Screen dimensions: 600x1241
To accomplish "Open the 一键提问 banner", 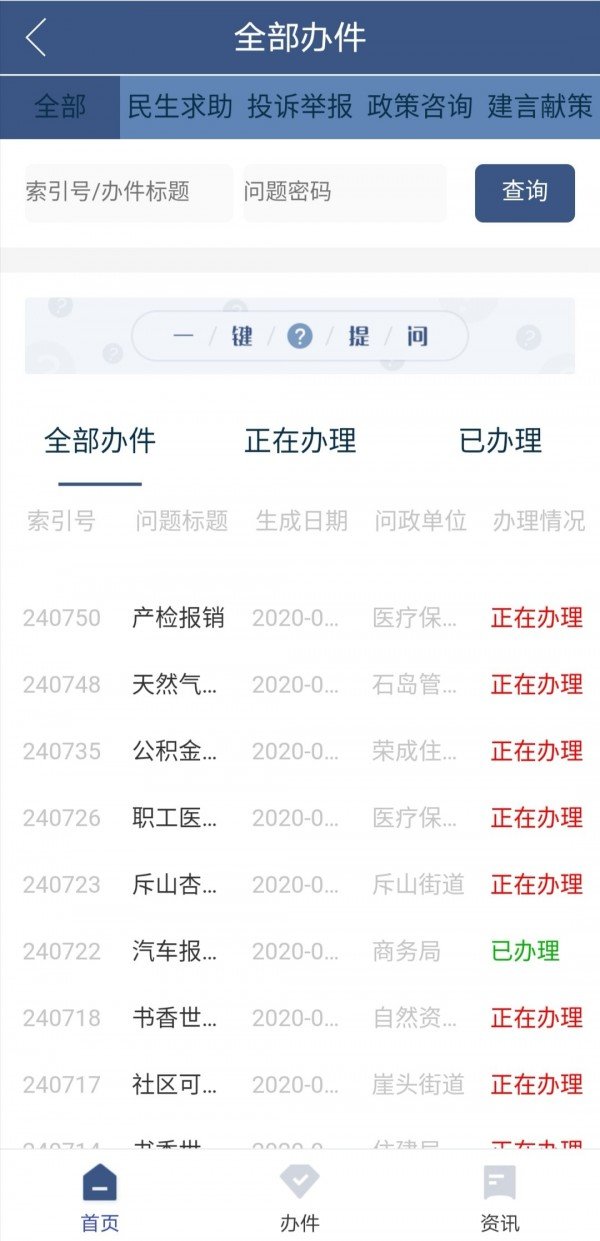I will (300, 336).
